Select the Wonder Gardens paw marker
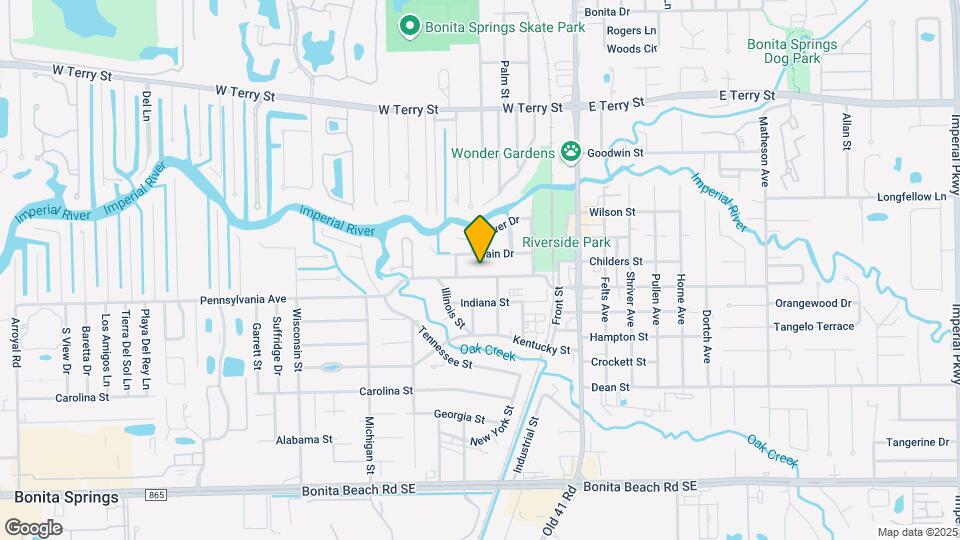The width and height of the screenshot is (960, 540). point(571,153)
